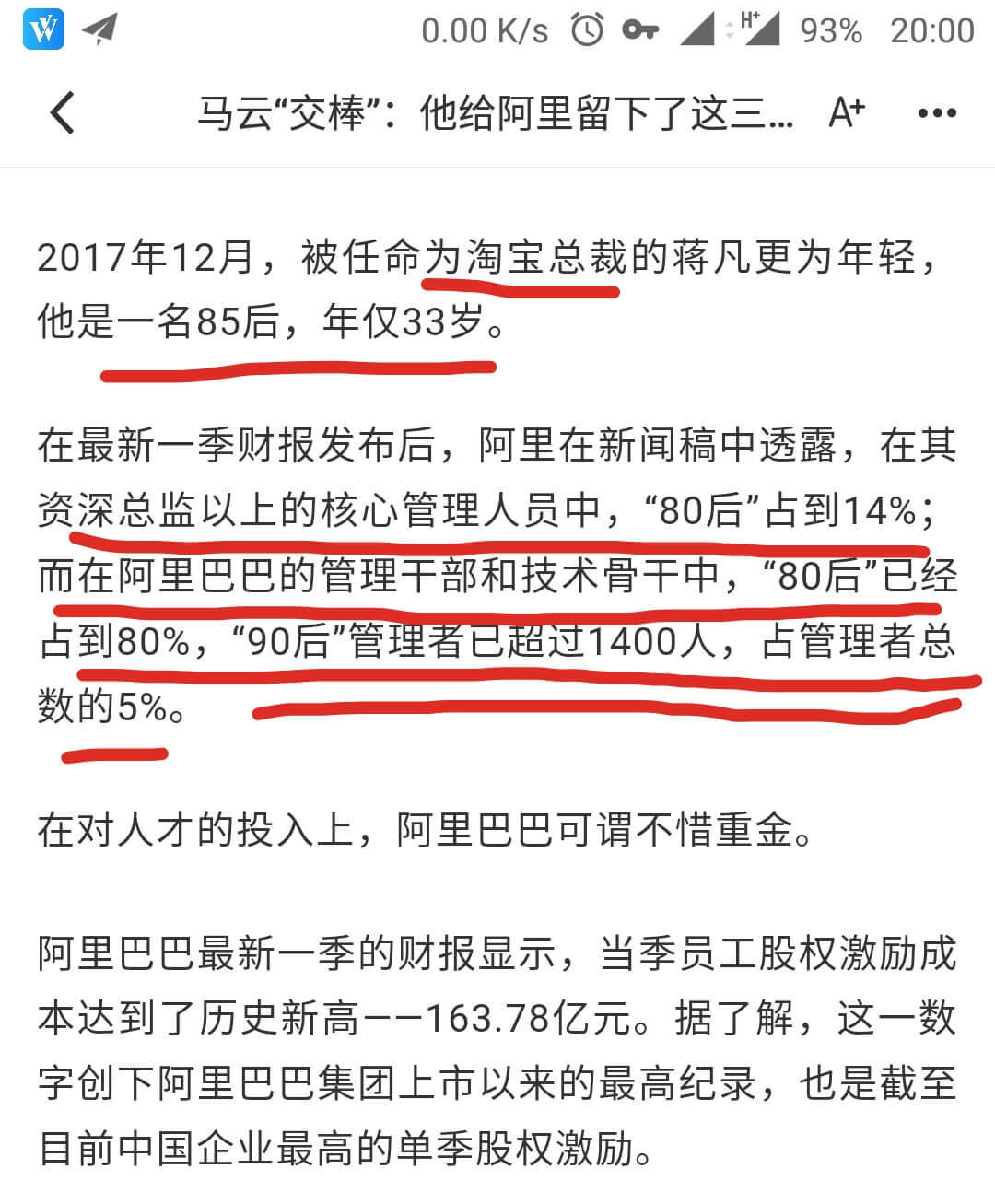The height and width of the screenshot is (1204, 995).
Task: Adjust font size with A+ button
Action: pyautogui.click(x=846, y=113)
